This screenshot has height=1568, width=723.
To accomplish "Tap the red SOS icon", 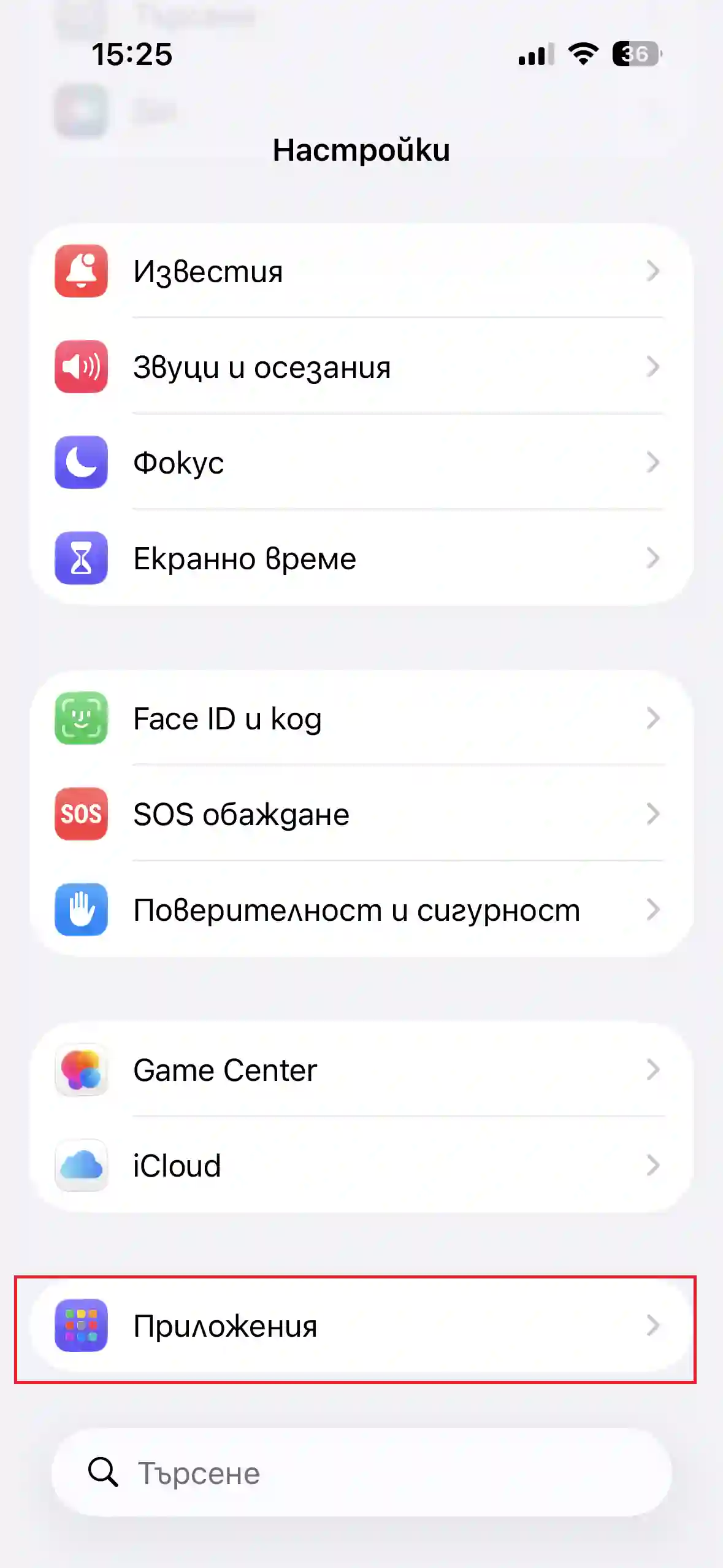I will coord(81,814).
